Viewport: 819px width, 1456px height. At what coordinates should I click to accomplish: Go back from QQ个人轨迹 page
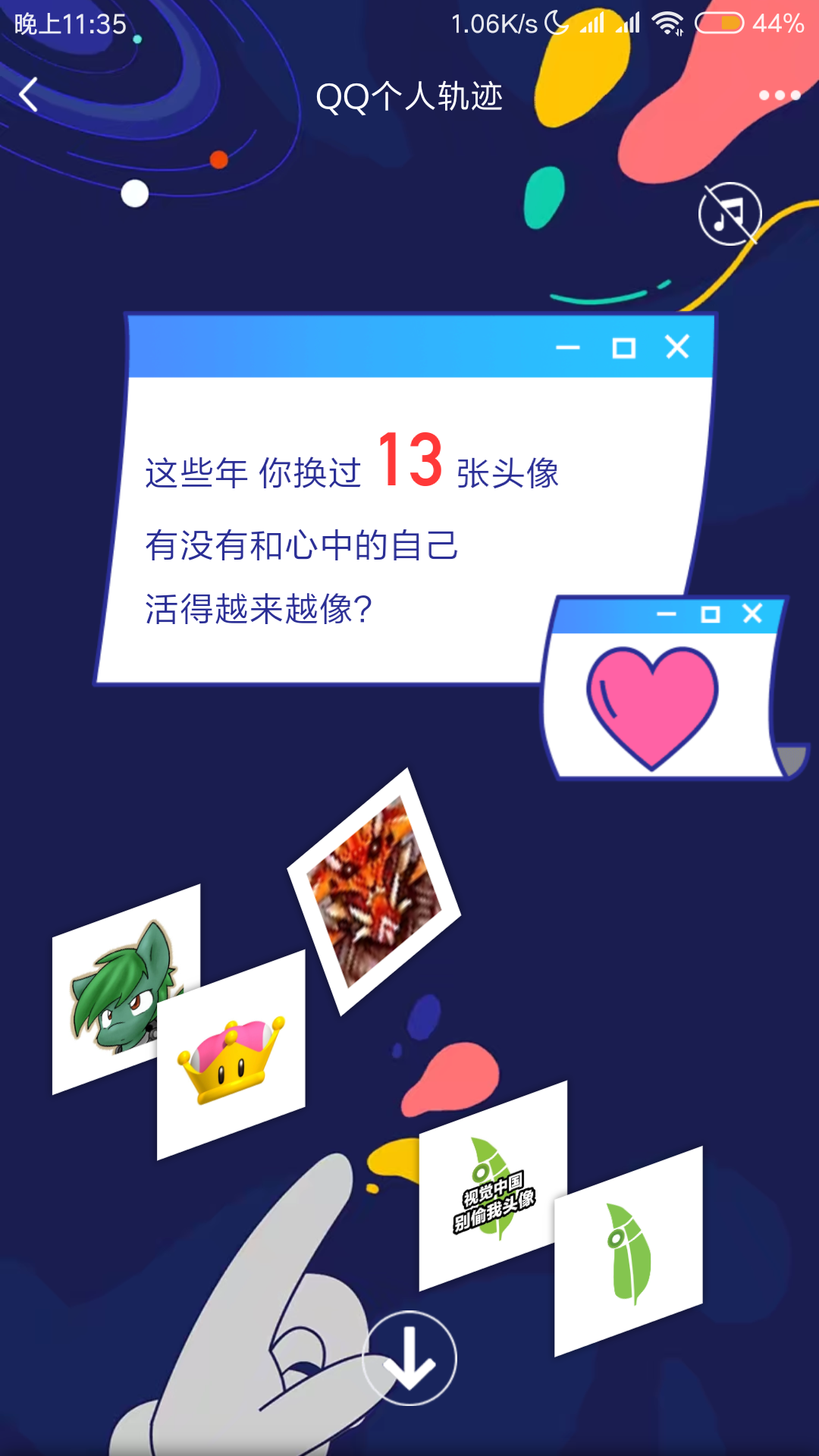[29, 95]
